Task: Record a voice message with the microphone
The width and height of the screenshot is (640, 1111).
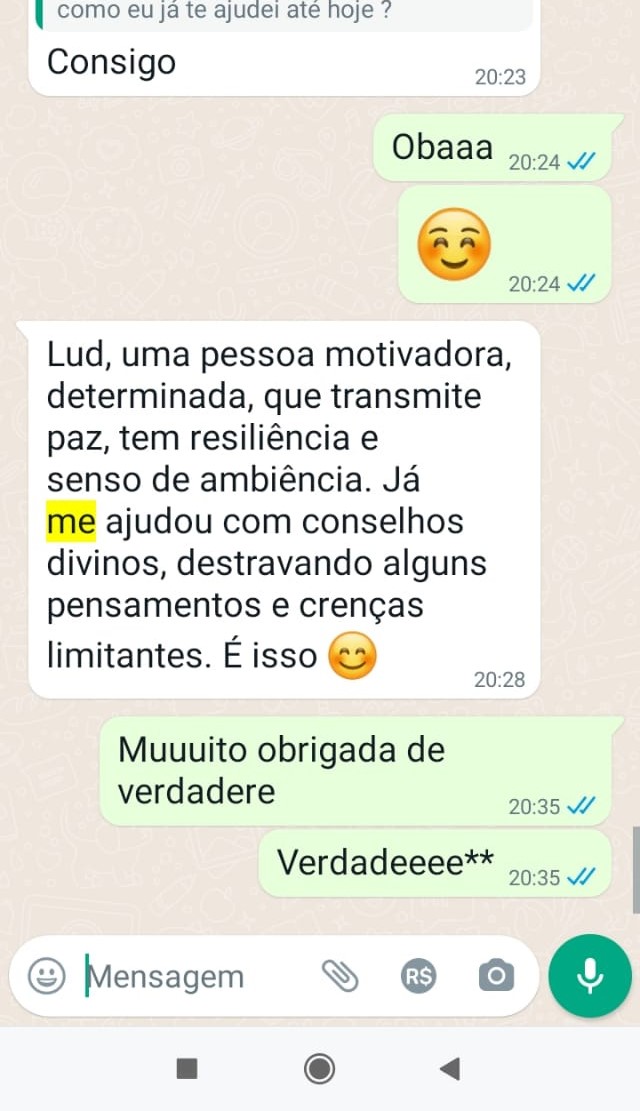Action: click(590, 975)
